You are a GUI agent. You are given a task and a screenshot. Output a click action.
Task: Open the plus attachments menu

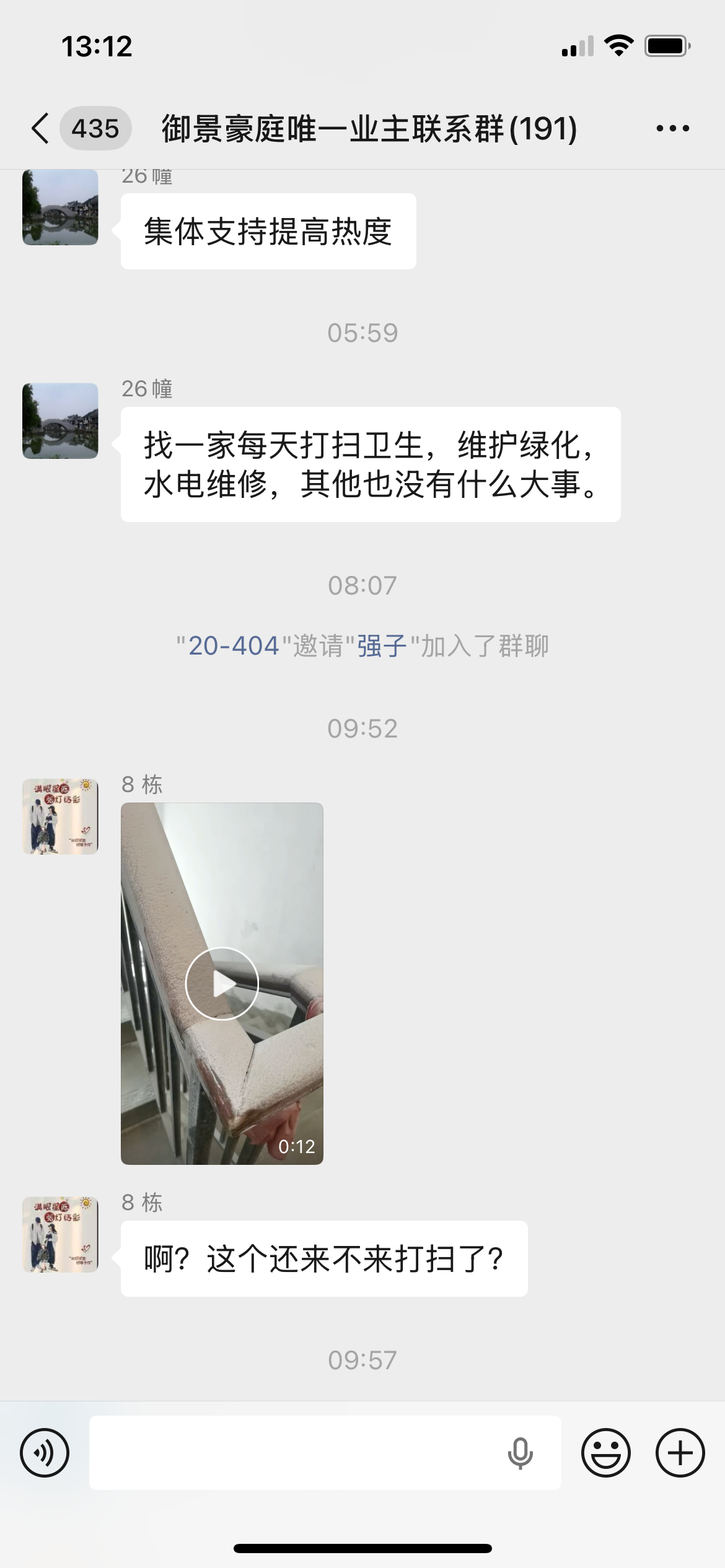680,1453
